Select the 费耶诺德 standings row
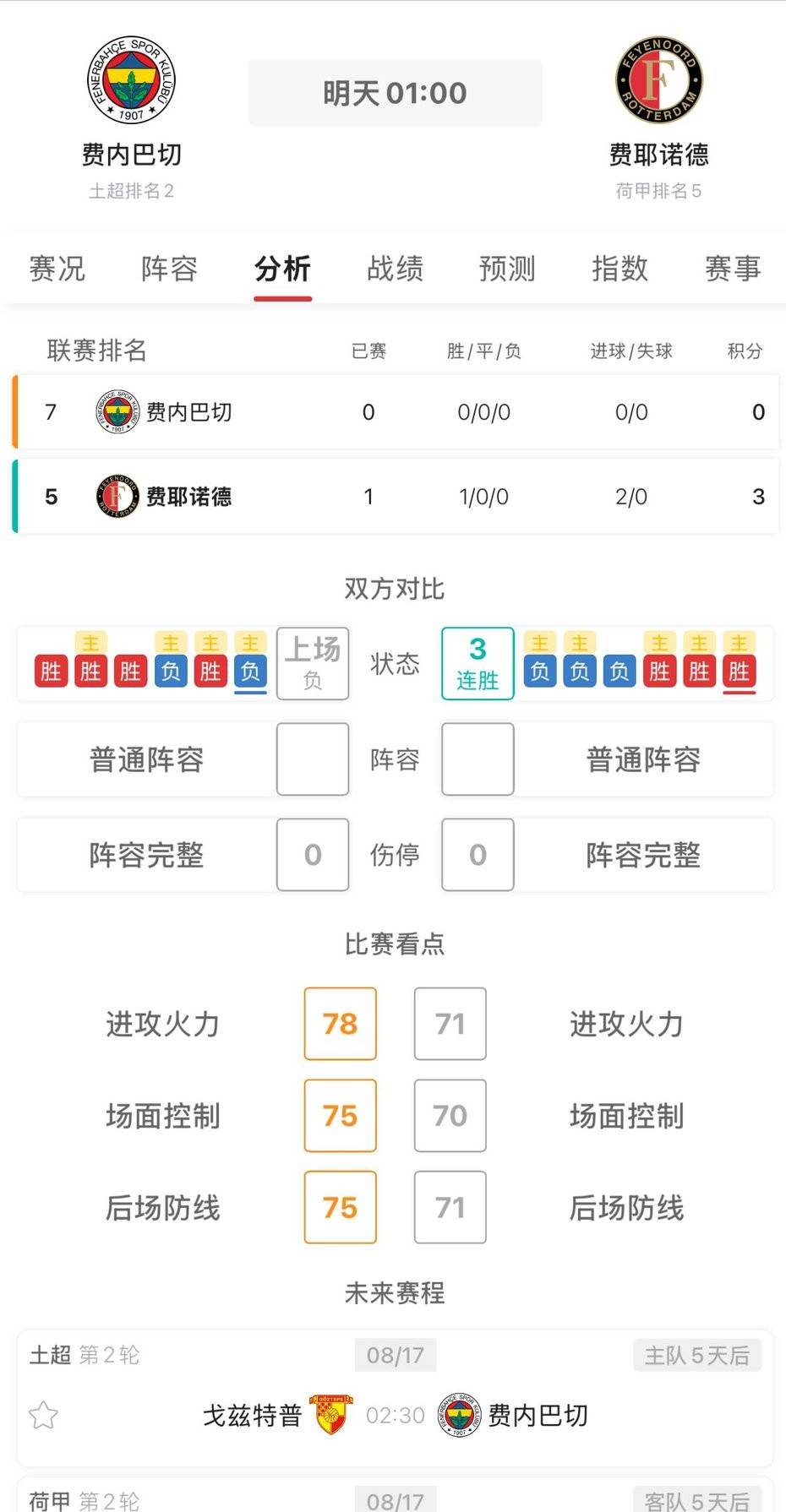Screen dimensions: 786x1512 (393, 496)
